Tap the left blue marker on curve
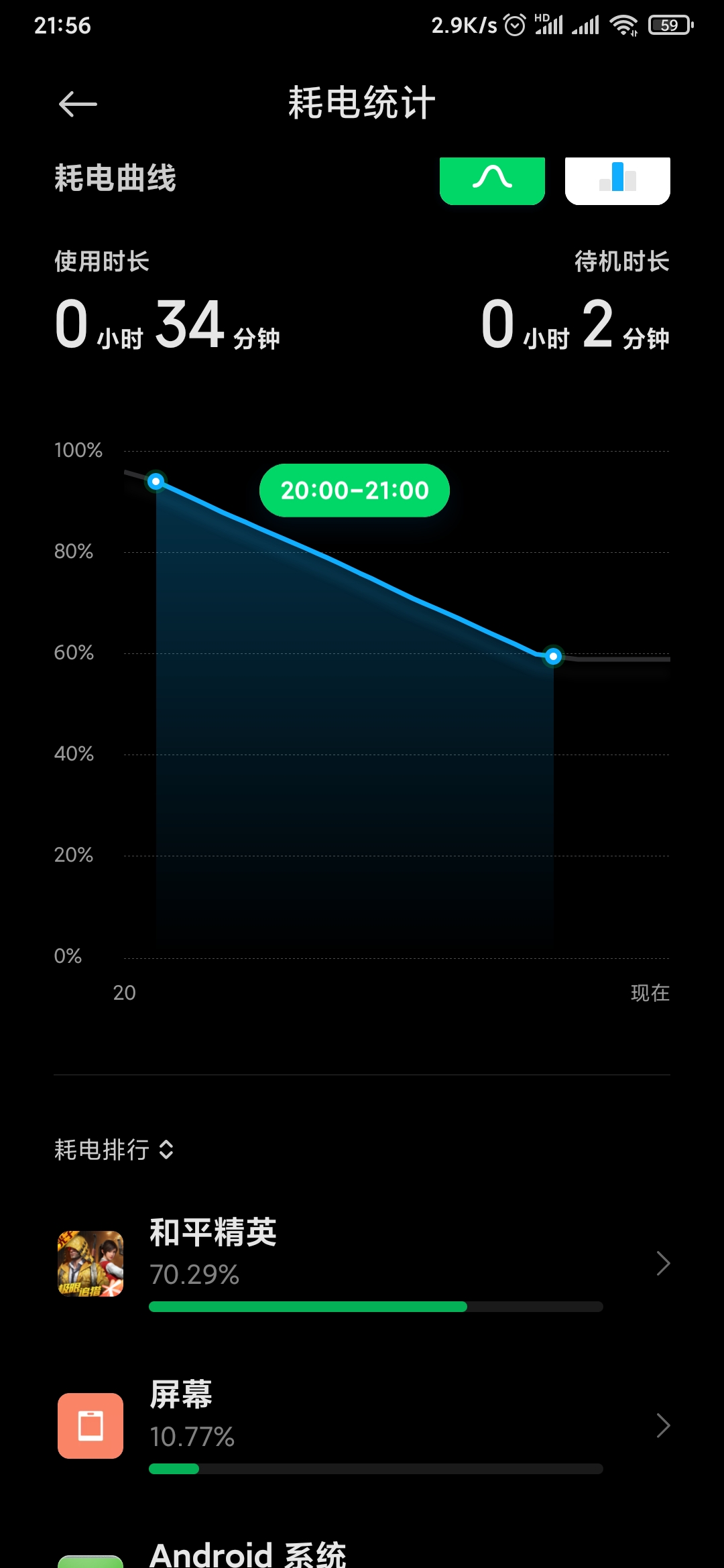Image resolution: width=724 pixels, height=1568 pixels. (x=156, y=481)
